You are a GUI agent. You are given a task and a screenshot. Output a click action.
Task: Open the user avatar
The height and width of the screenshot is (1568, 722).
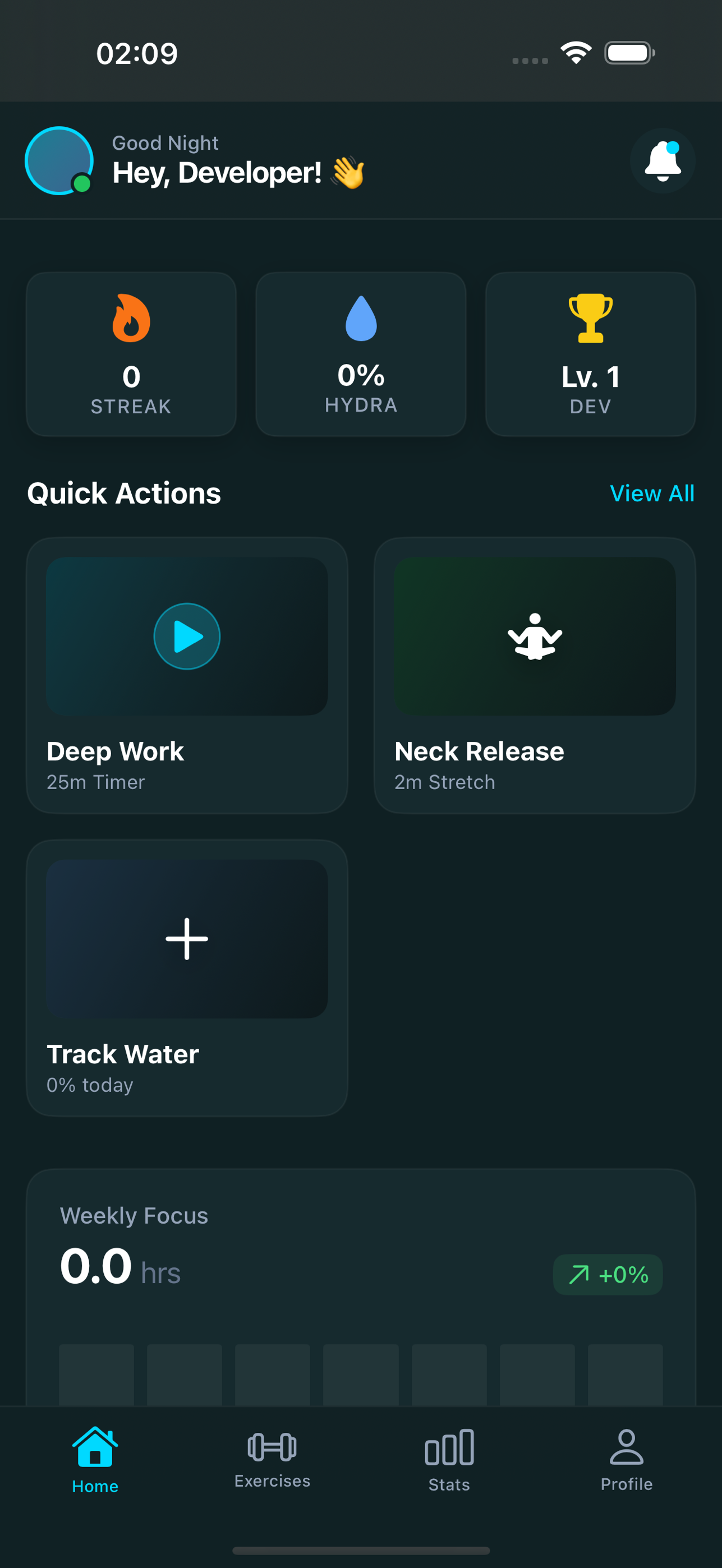pyautogui.click(x=58, y=161)
